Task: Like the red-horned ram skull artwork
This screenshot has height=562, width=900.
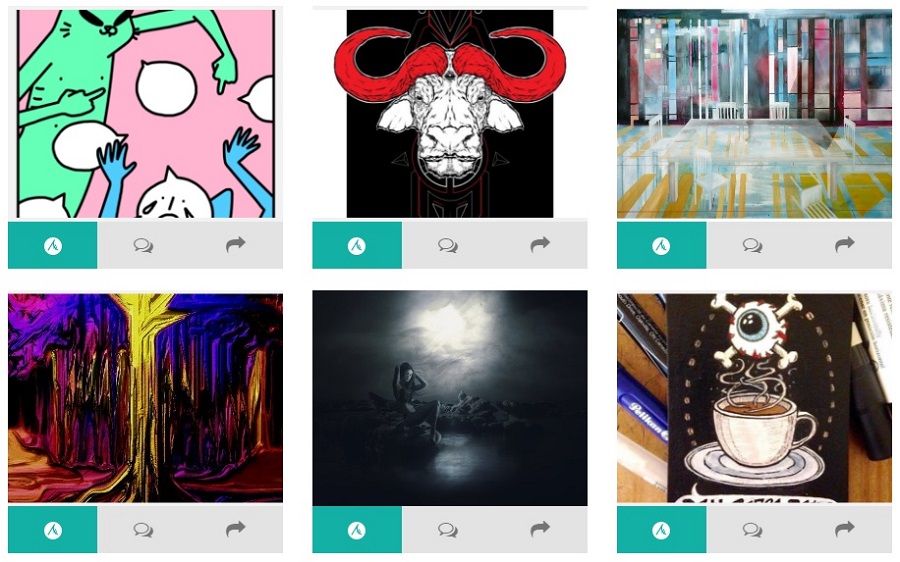Action: pos(357,245)
